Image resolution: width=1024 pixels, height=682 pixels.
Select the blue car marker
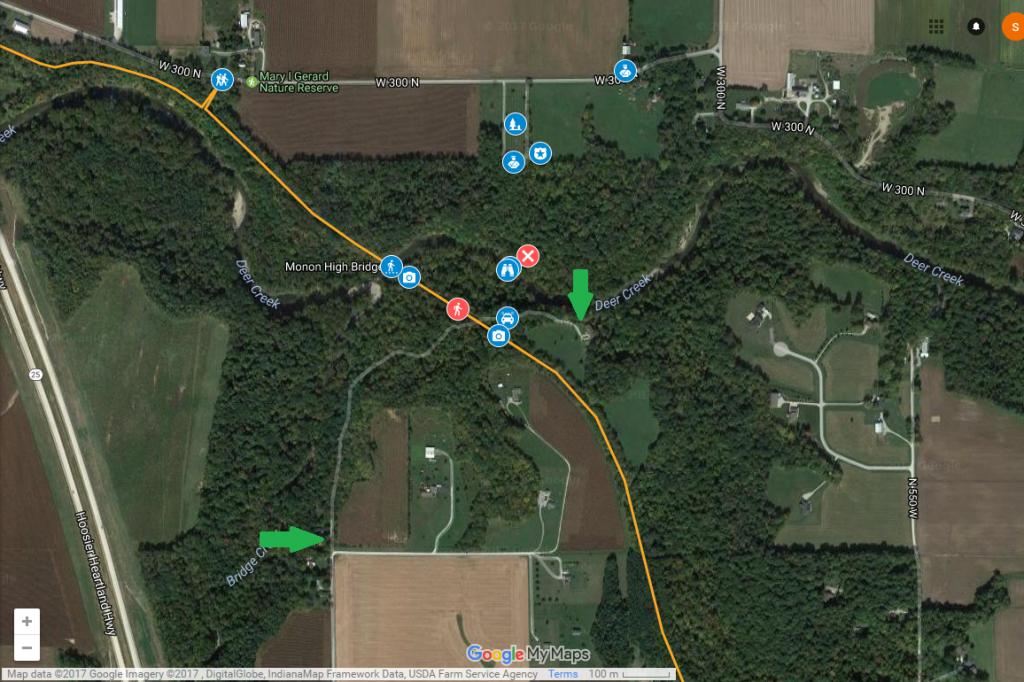pyautogui.click(x=508, y=318)
